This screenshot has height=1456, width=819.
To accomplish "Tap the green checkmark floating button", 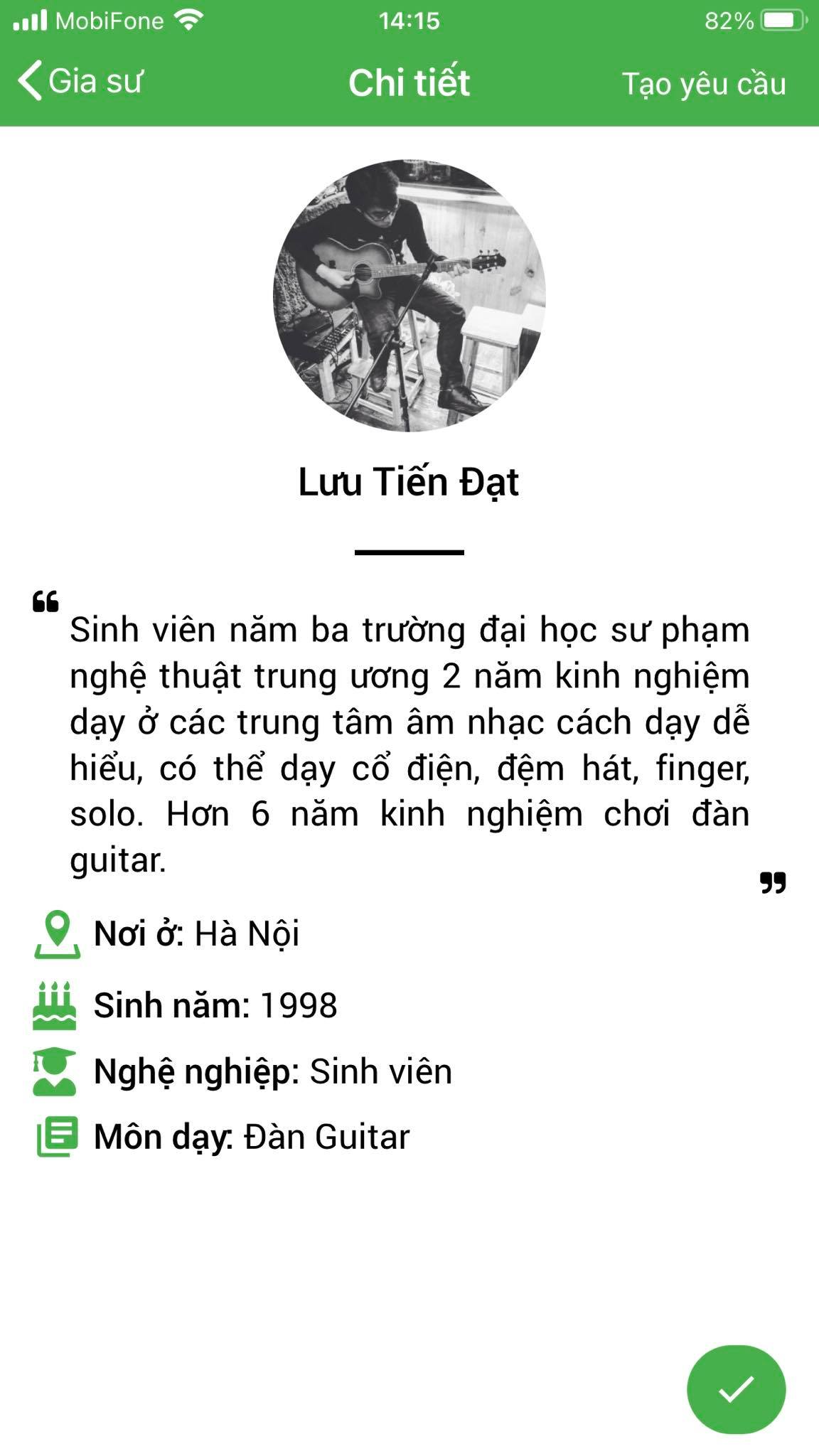I will pos(736,1389).
